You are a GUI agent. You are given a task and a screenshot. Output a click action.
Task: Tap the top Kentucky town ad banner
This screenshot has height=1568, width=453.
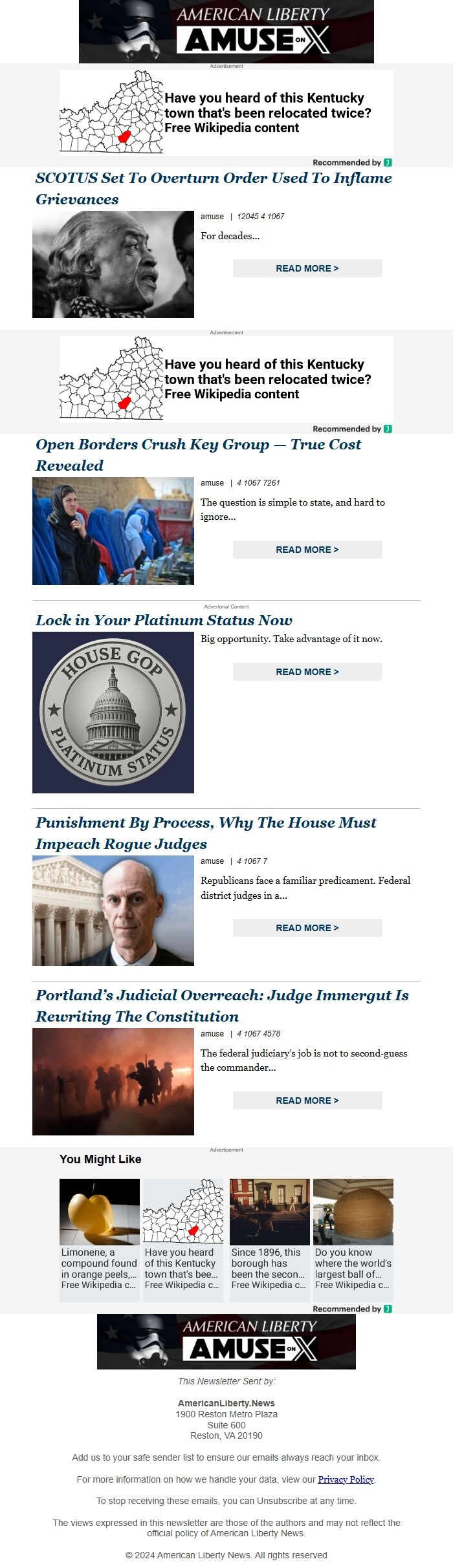tap(226, 113)
